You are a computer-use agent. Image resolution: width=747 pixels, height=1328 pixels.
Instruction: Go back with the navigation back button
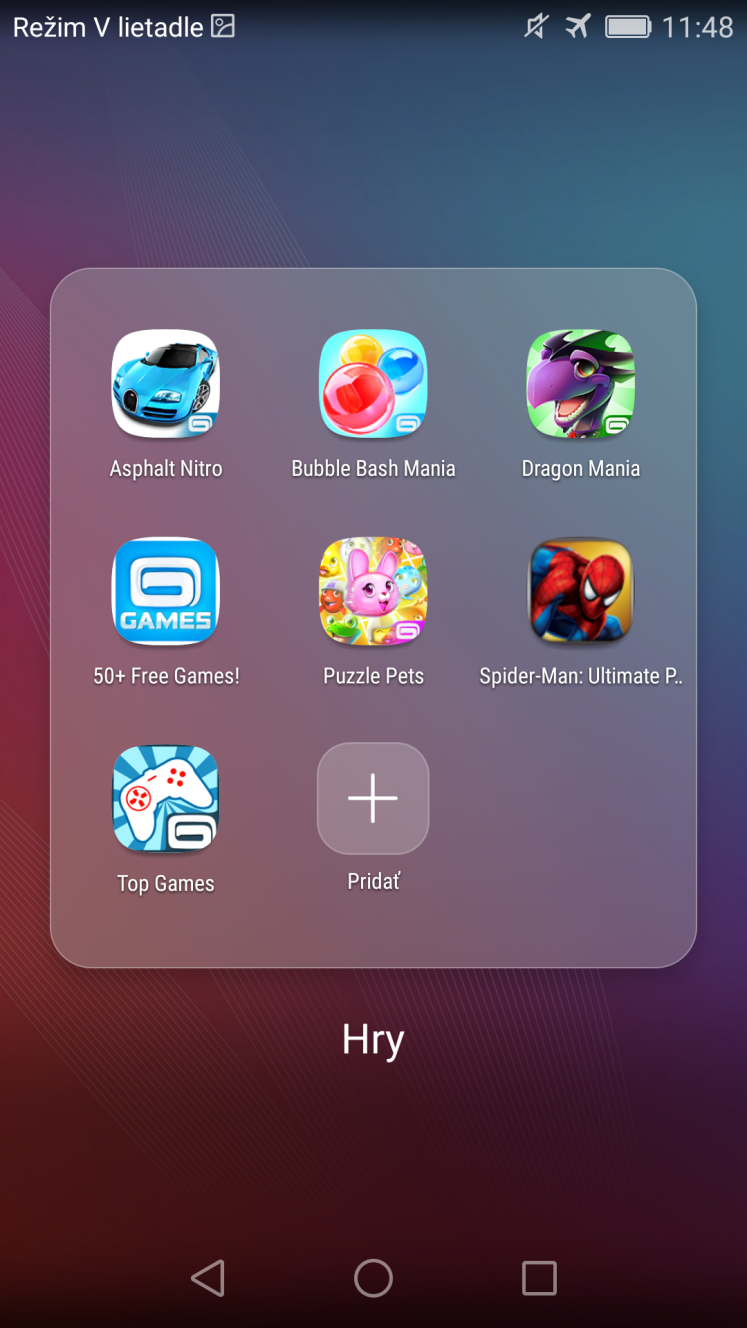pos(207,1278)
